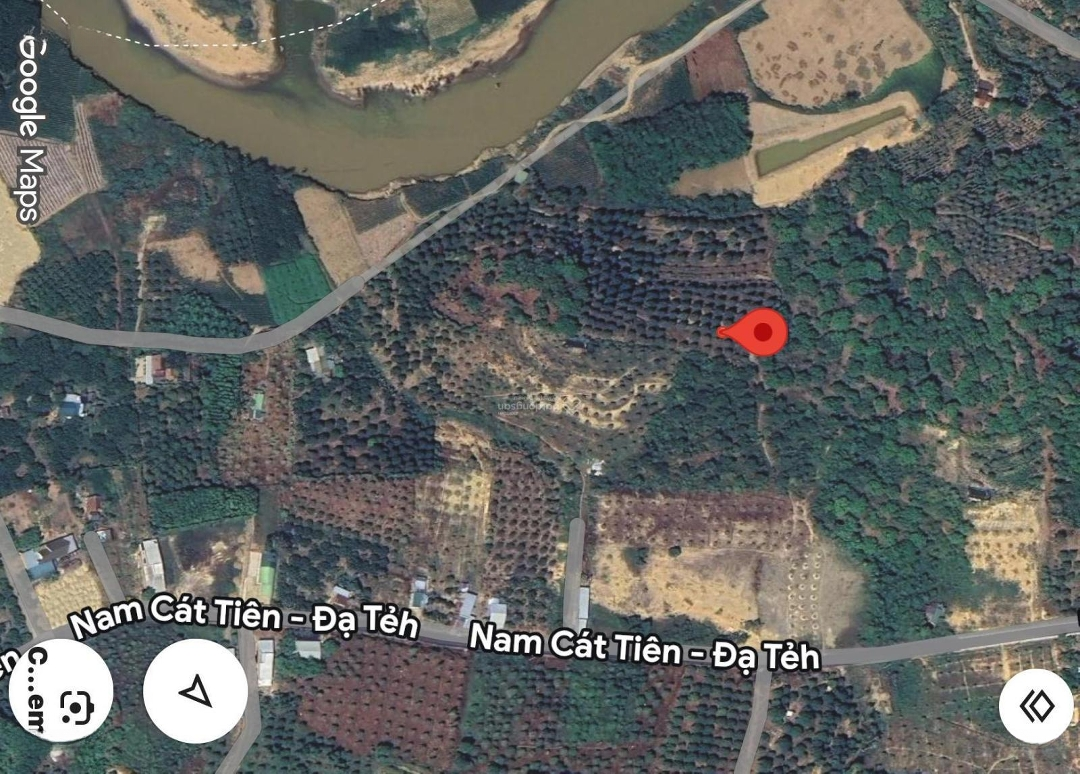The image size is (1080, 774).
Task: Tap the location arrow button
Action: [196, 690]
